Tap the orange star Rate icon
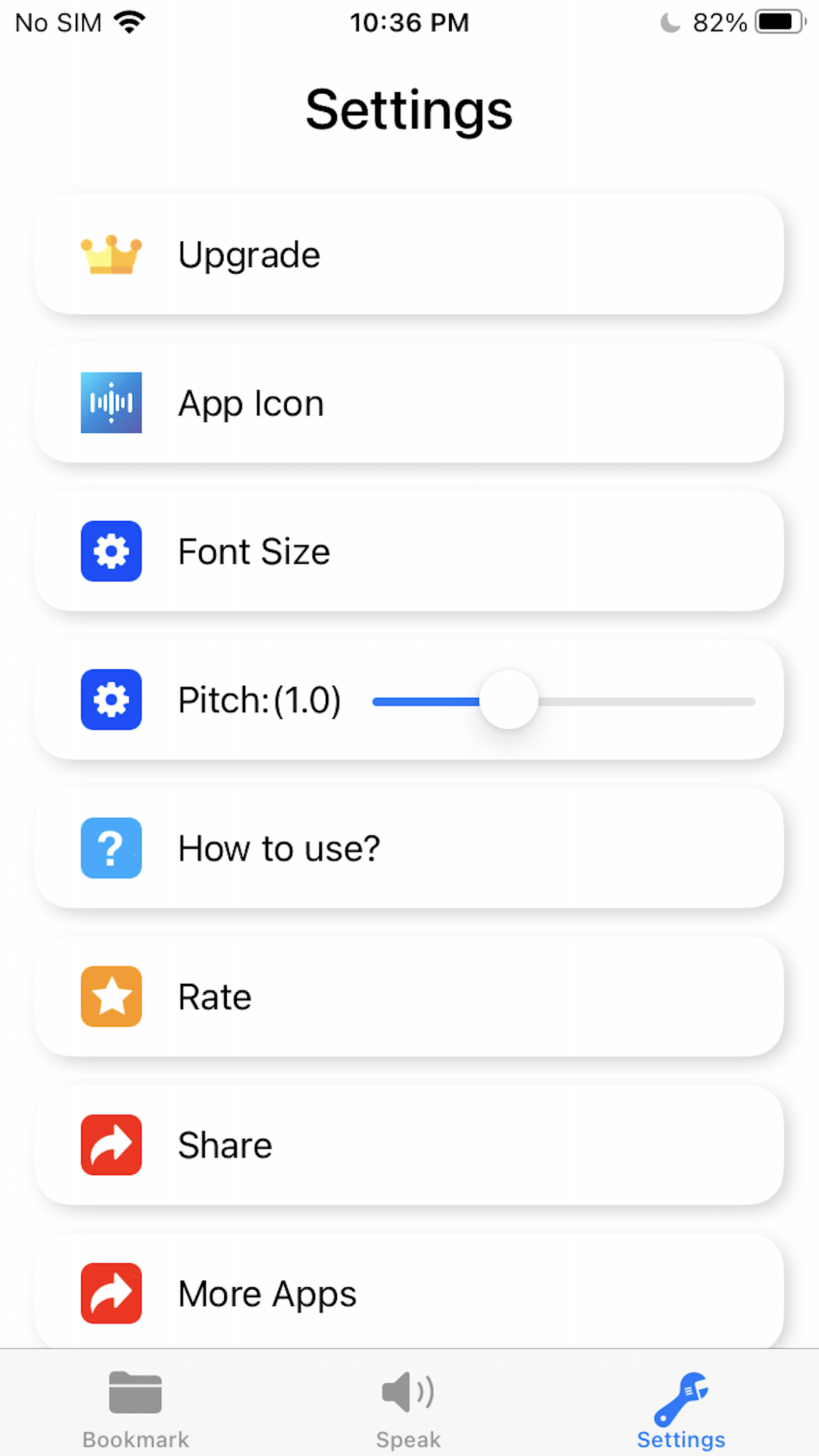Viewport: 819px width, 1456px height. tap(111, 997)
